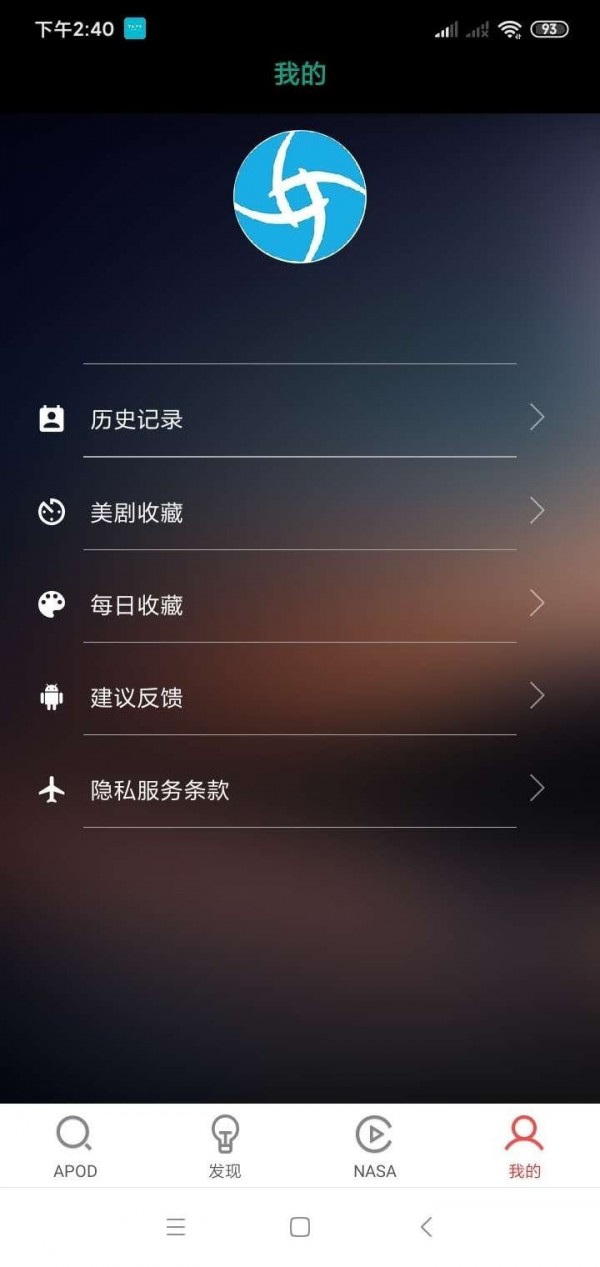The width and height of the screenshot is (600, 1267).
Task: Open 历史记录 (history) row
Action: [x=290, y=419]
